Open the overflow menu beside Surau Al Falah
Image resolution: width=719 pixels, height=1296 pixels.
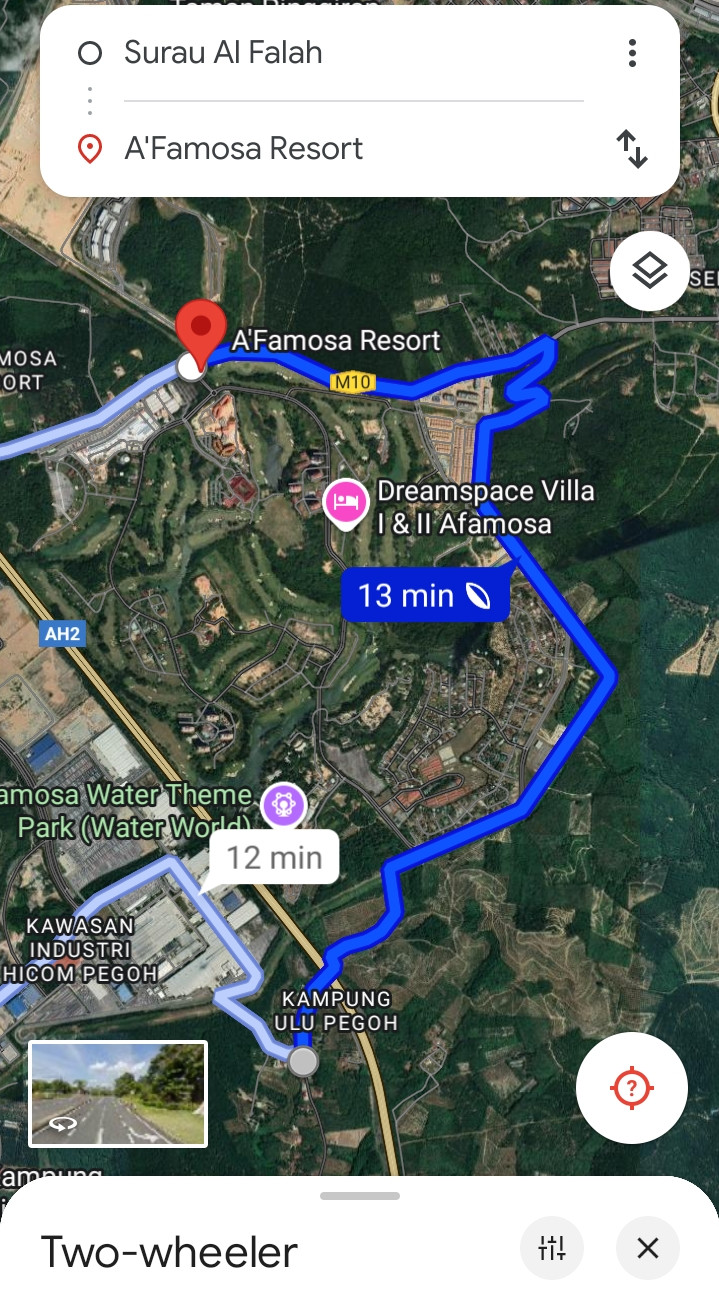pos(632,53)
